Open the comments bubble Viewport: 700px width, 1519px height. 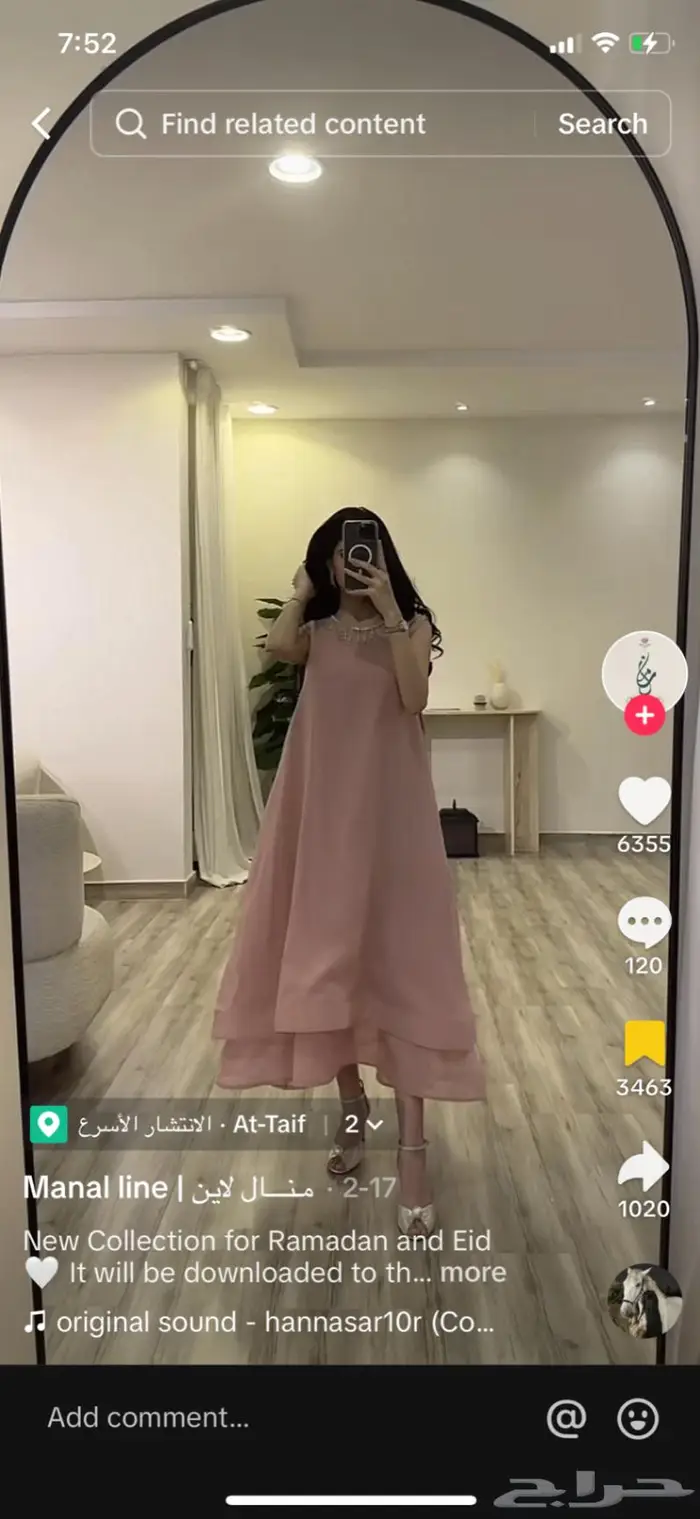click(x=644, y=922)
